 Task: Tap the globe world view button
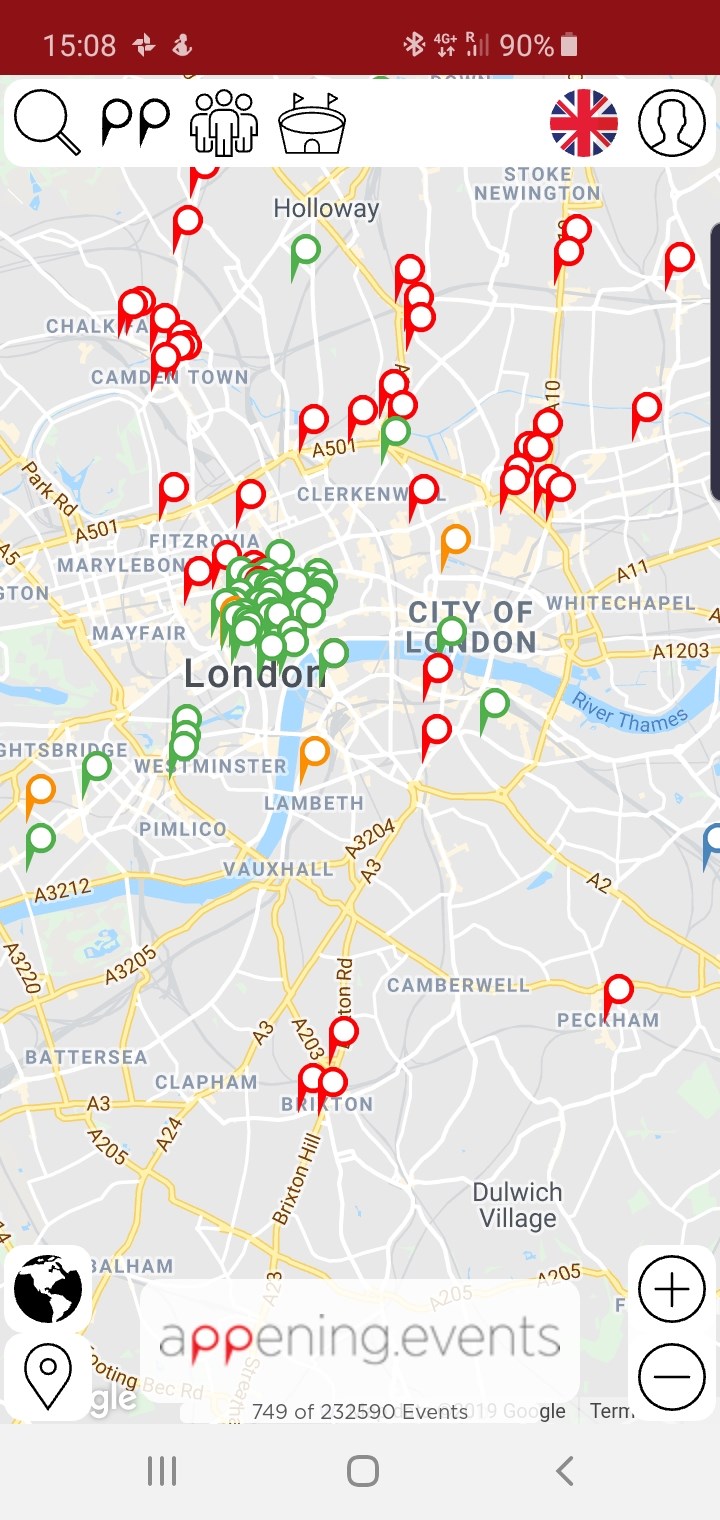coord(48,1290)
